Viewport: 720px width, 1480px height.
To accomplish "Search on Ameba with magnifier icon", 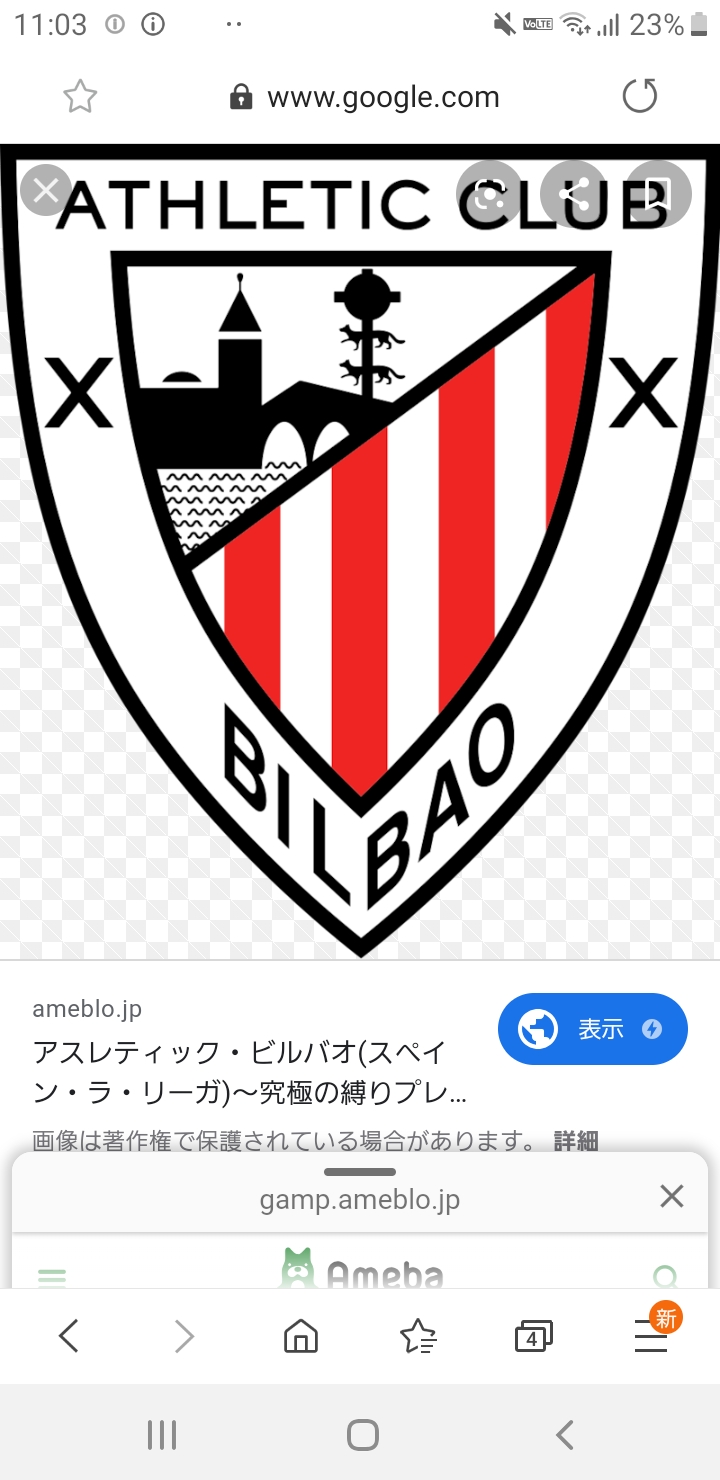I will click(x=666, y=1277).
